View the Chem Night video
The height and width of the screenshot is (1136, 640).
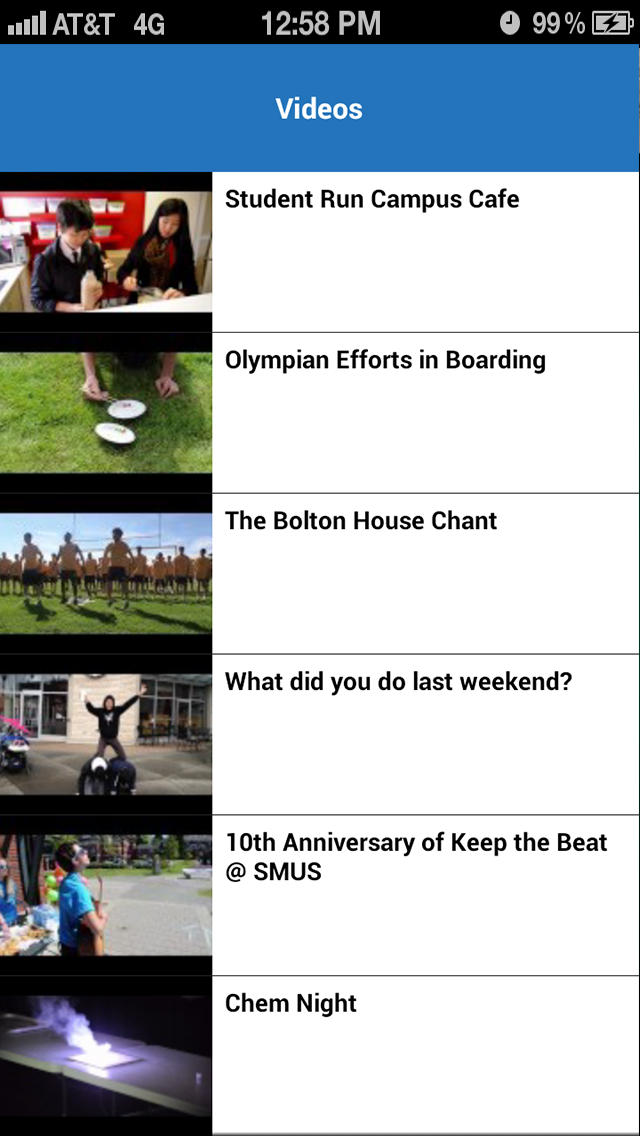[x=320, y=1056]
